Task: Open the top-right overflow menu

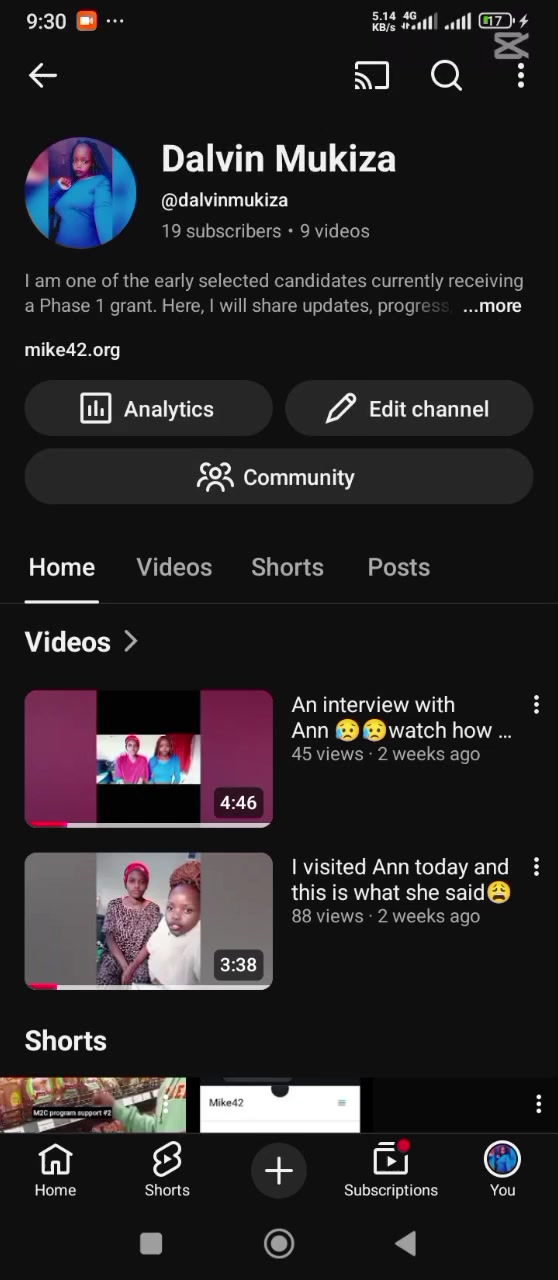Action: [520, 76]
